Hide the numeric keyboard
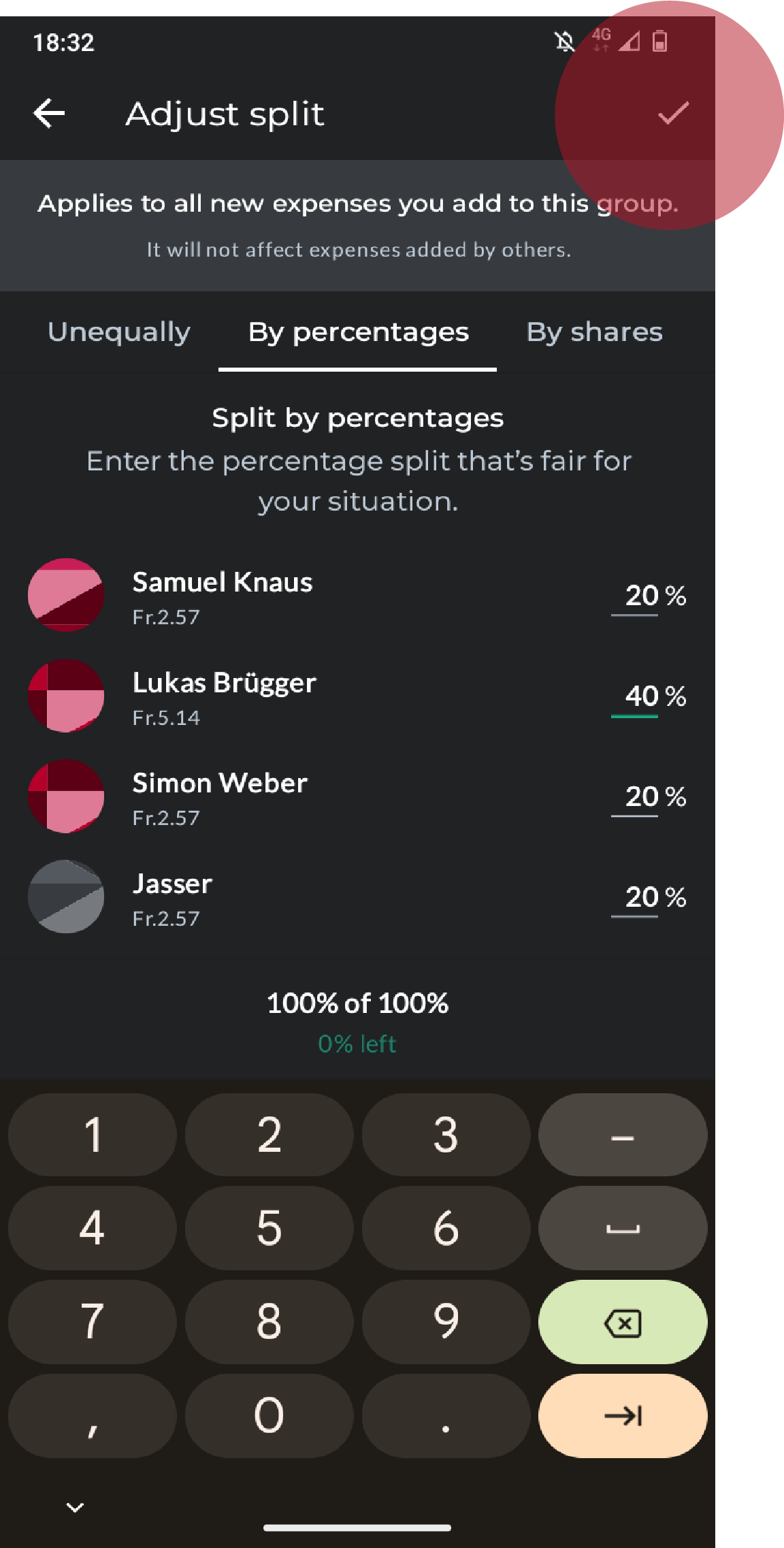Screen dimensions: 784x1548 click(x=75, y=1507)
